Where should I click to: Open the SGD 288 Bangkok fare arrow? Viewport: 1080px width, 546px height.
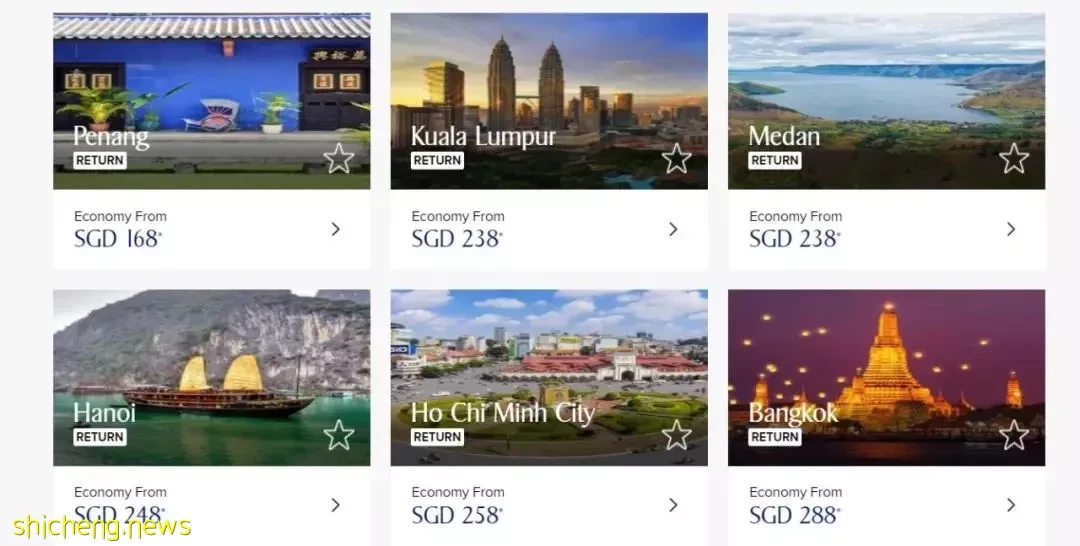[x=1011, y=505]
